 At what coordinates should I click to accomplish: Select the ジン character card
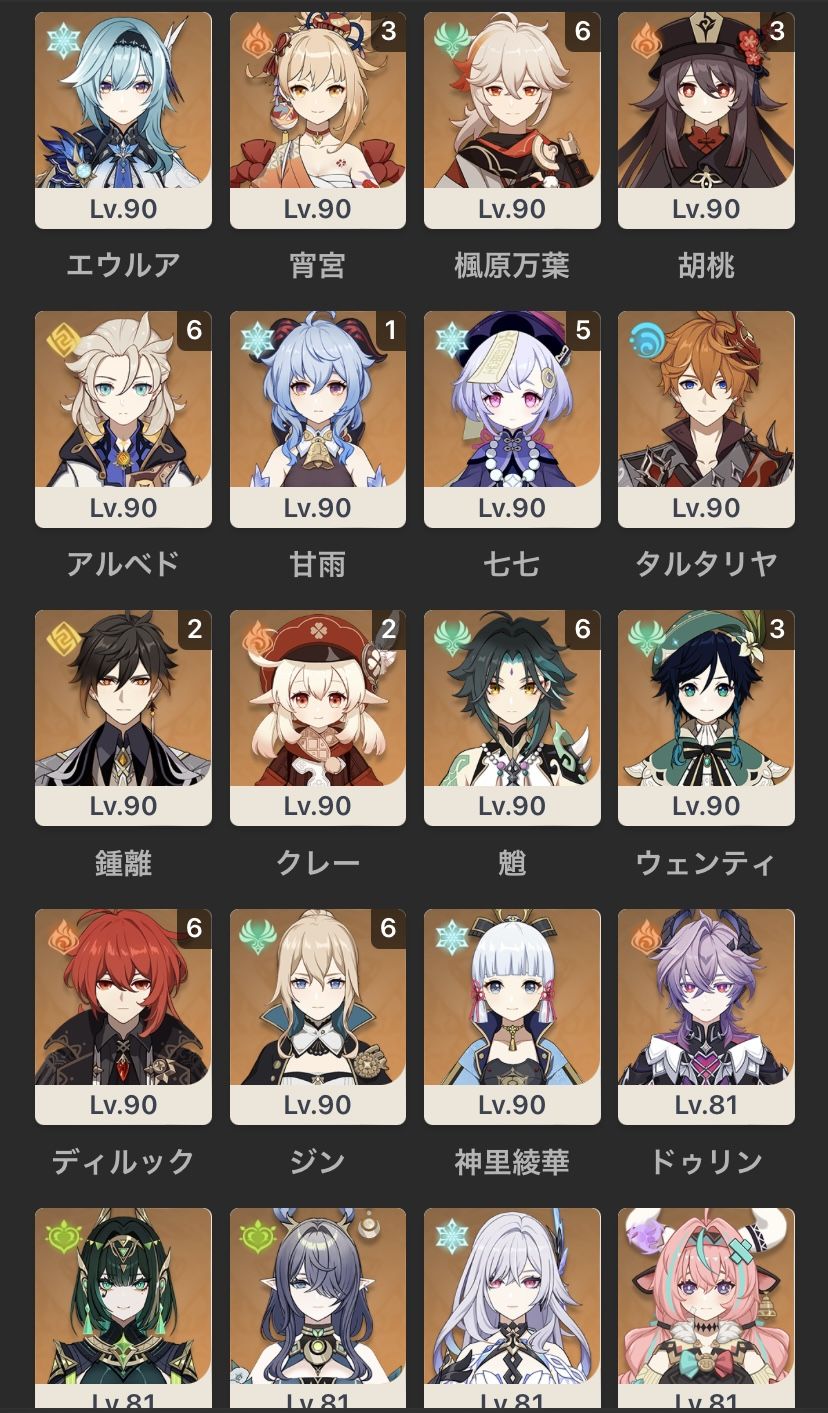tap(317, 1016)
